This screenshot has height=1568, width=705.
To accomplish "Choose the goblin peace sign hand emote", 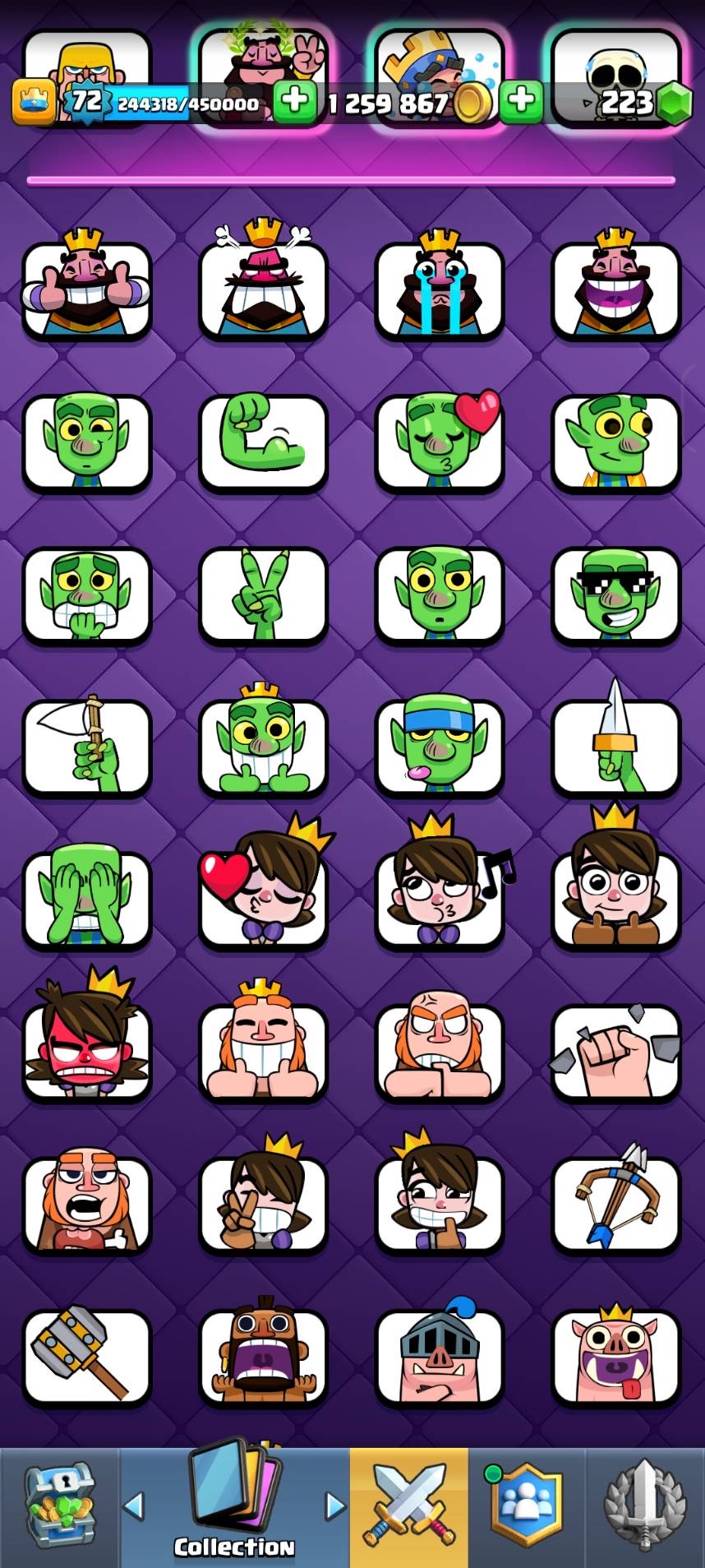I will tap(263, 594).
